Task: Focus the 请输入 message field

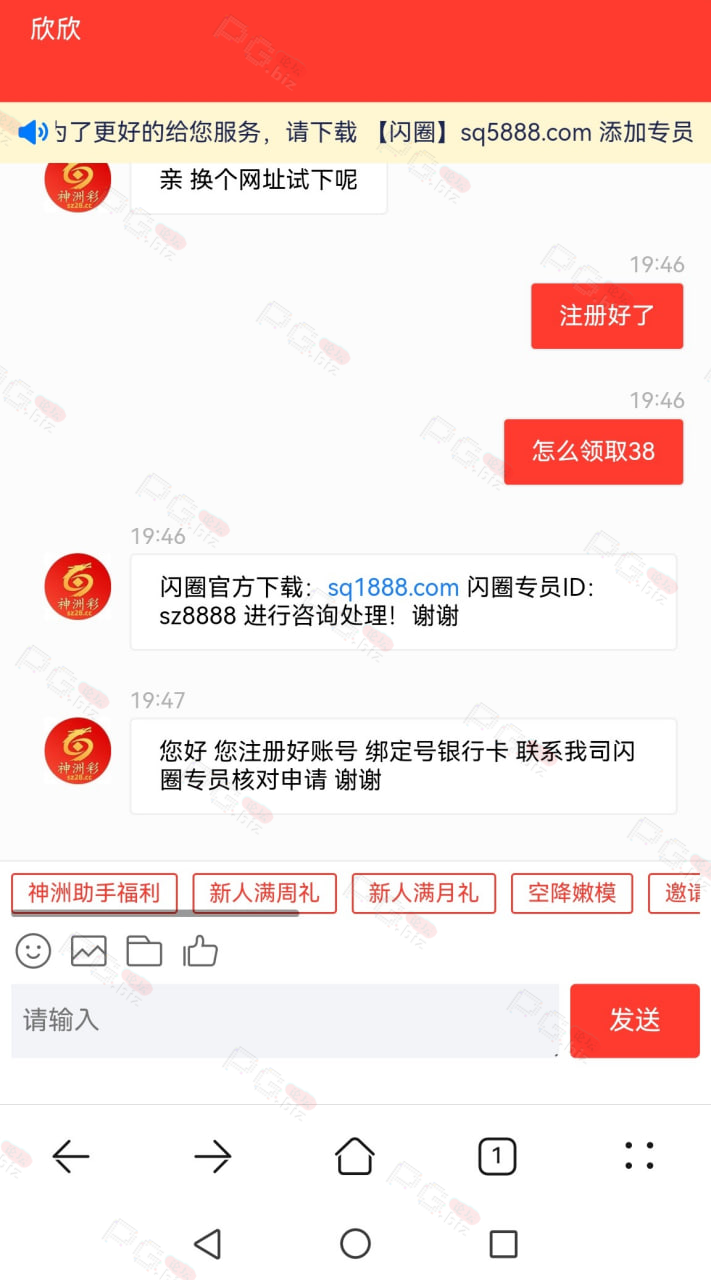Action: pos(285,1020)
